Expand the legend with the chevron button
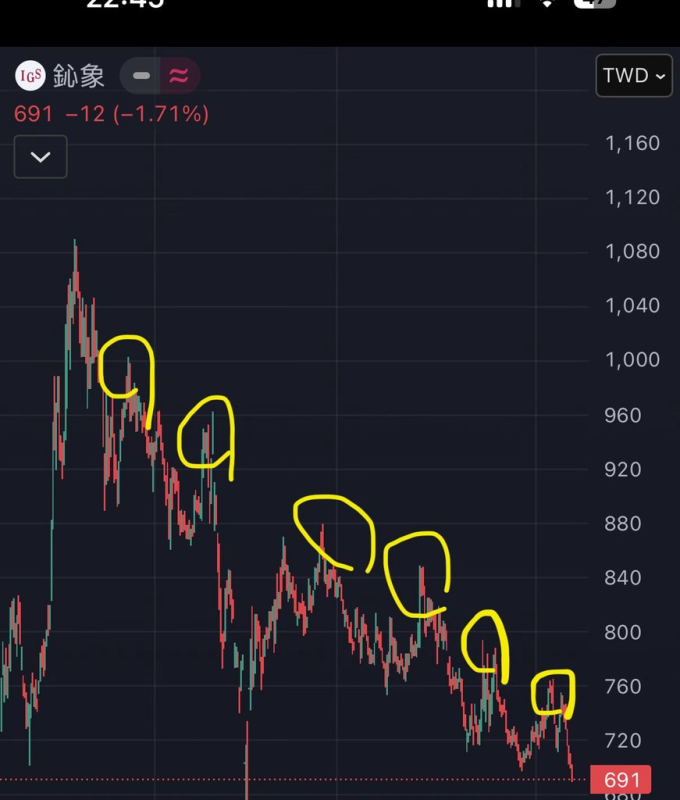 click(41, 157)
